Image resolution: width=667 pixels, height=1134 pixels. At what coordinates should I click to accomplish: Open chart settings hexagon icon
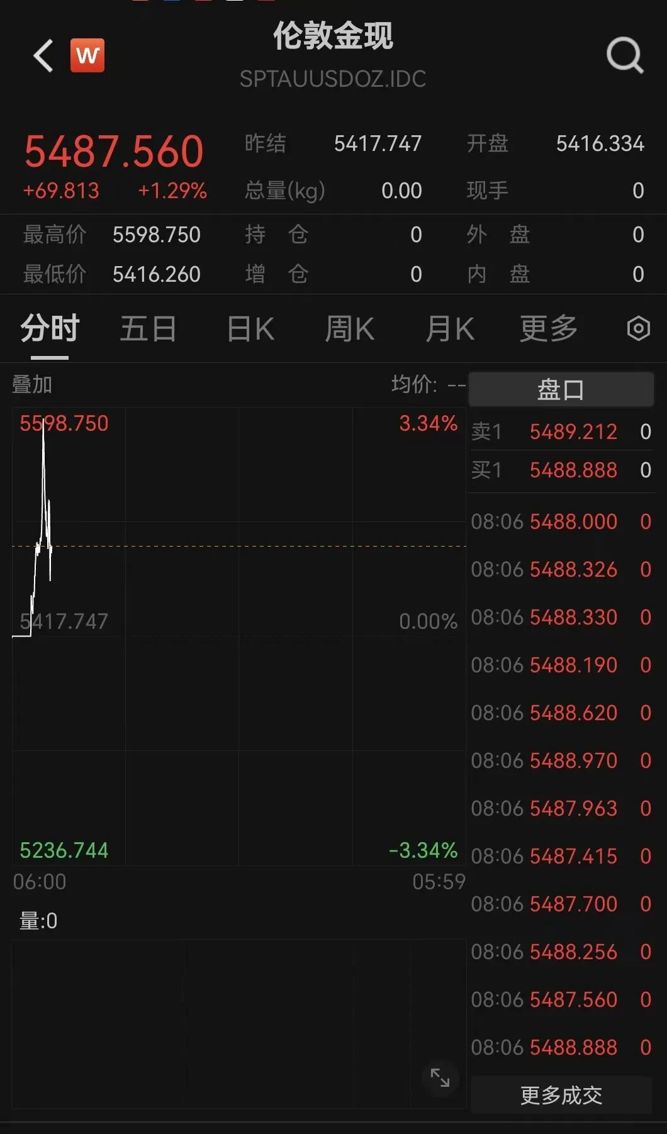click(x=638, y=328)
